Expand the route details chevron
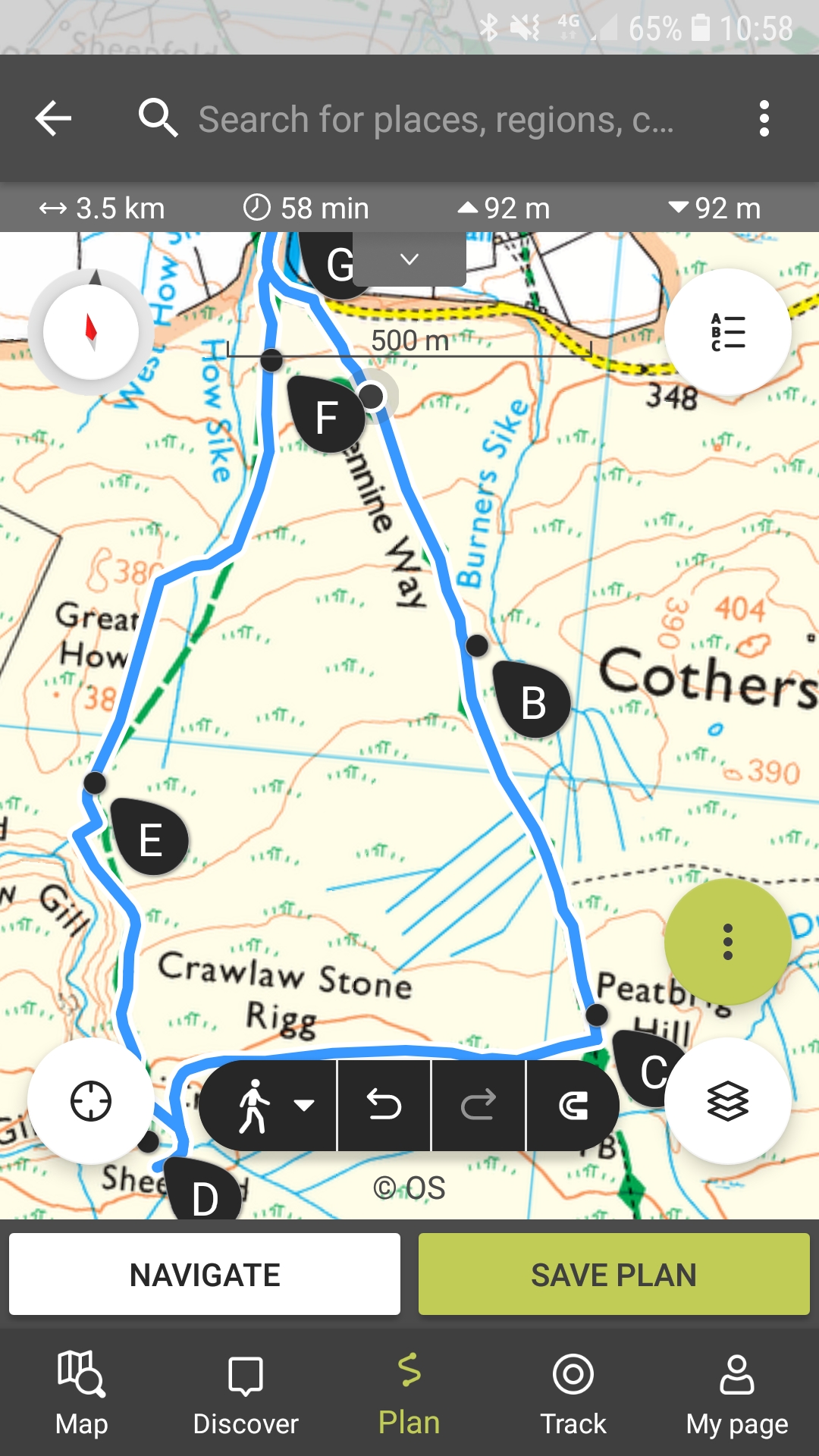The height and width of the screenshot is (1456, 819). (409, 259)
